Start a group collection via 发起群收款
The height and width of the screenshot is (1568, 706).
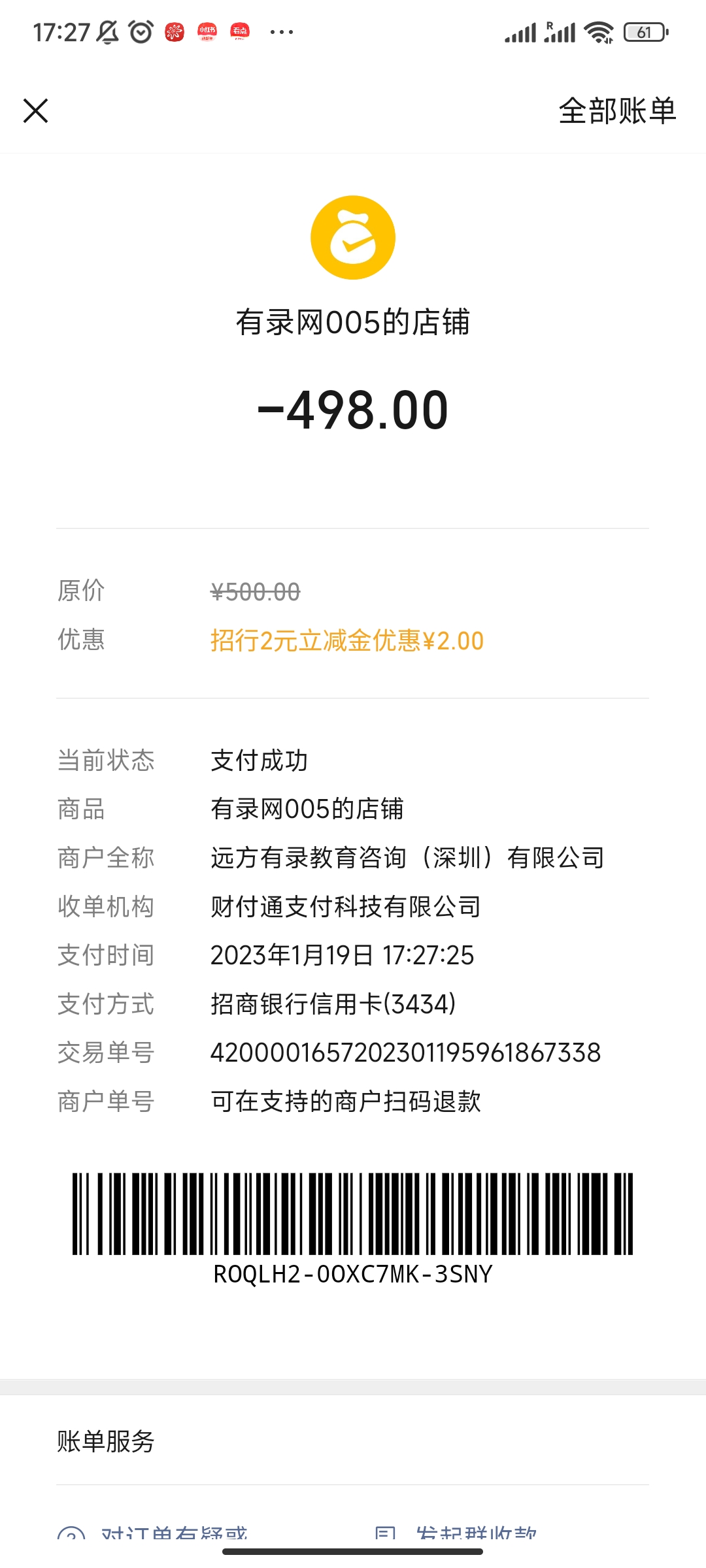pos(476,1533)
